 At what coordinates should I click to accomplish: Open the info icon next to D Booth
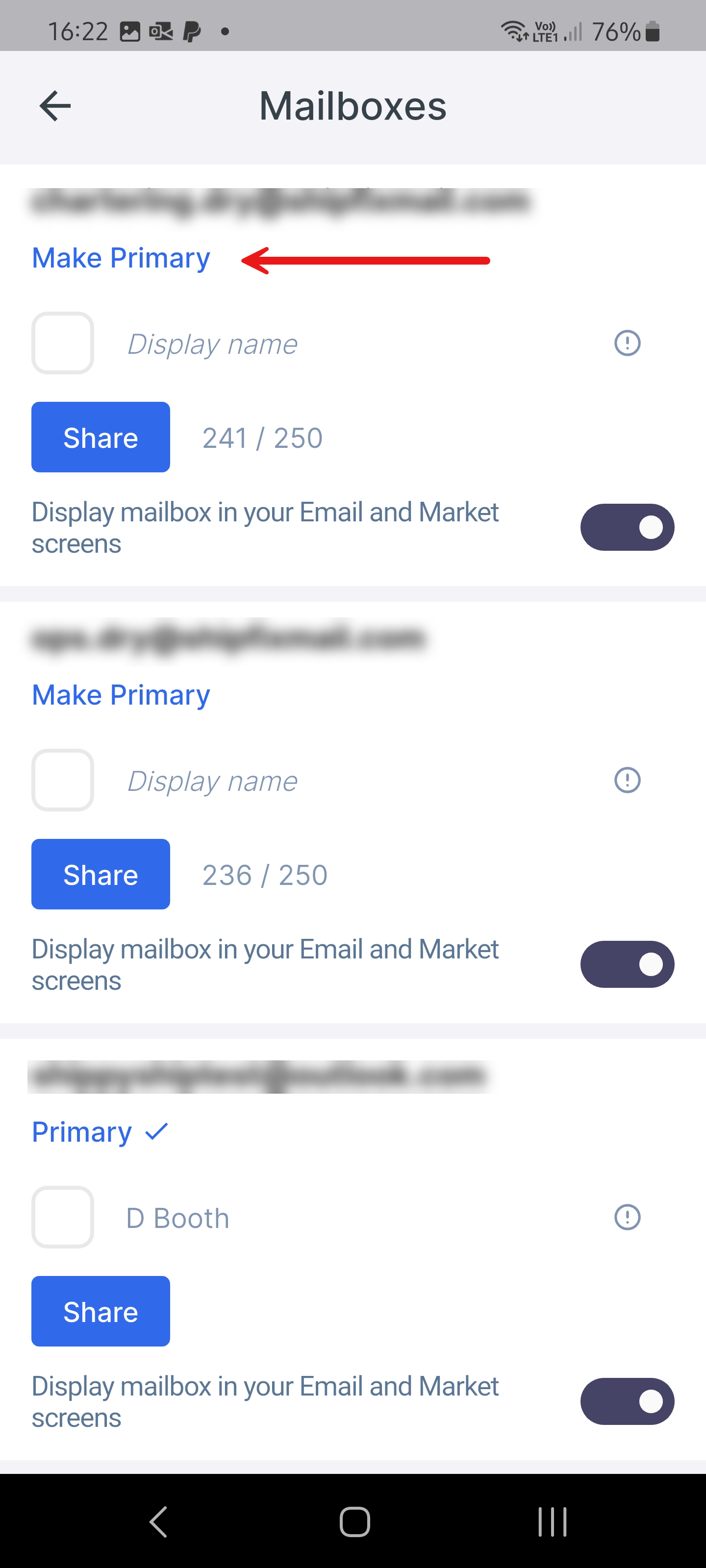click(x=627, y=1217)
